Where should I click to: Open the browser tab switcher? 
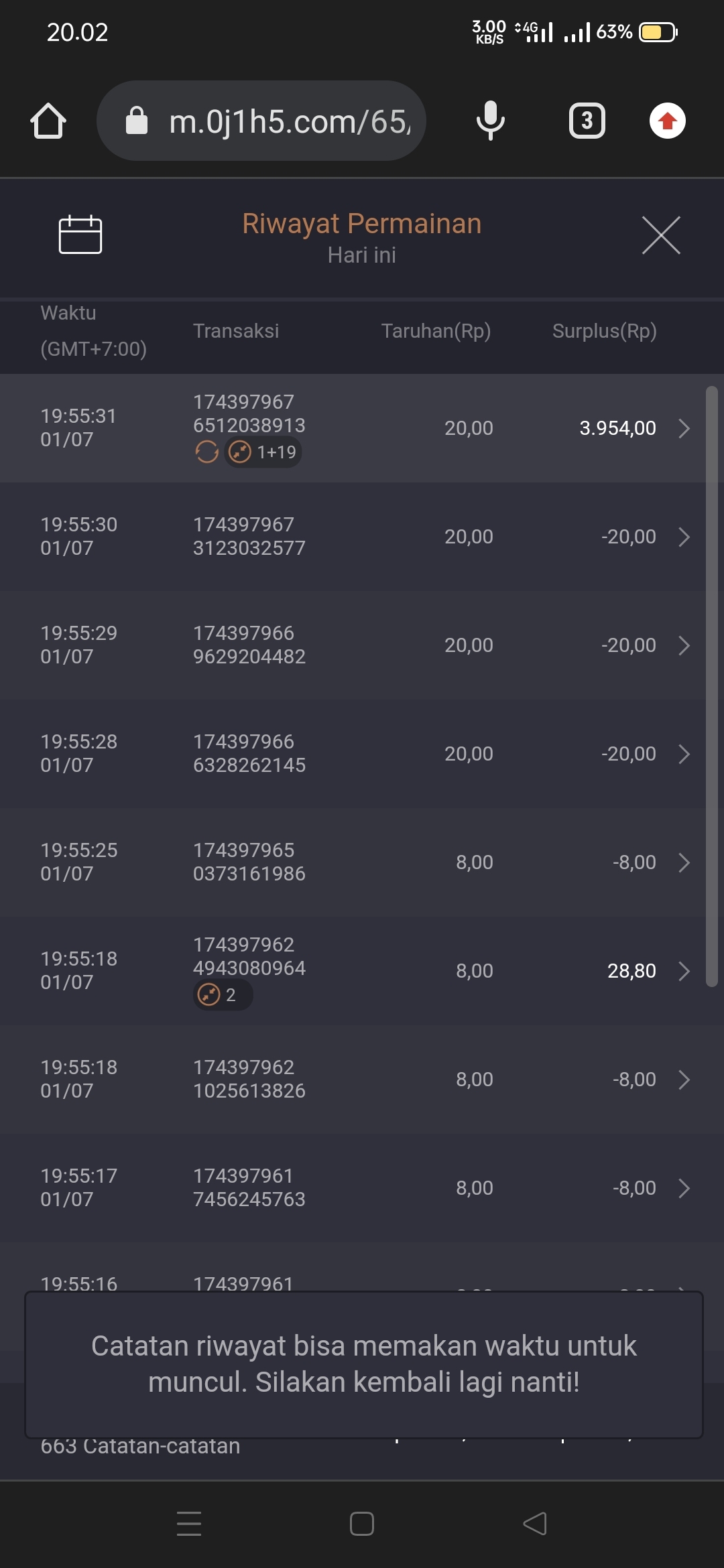(x=587, y=121)
